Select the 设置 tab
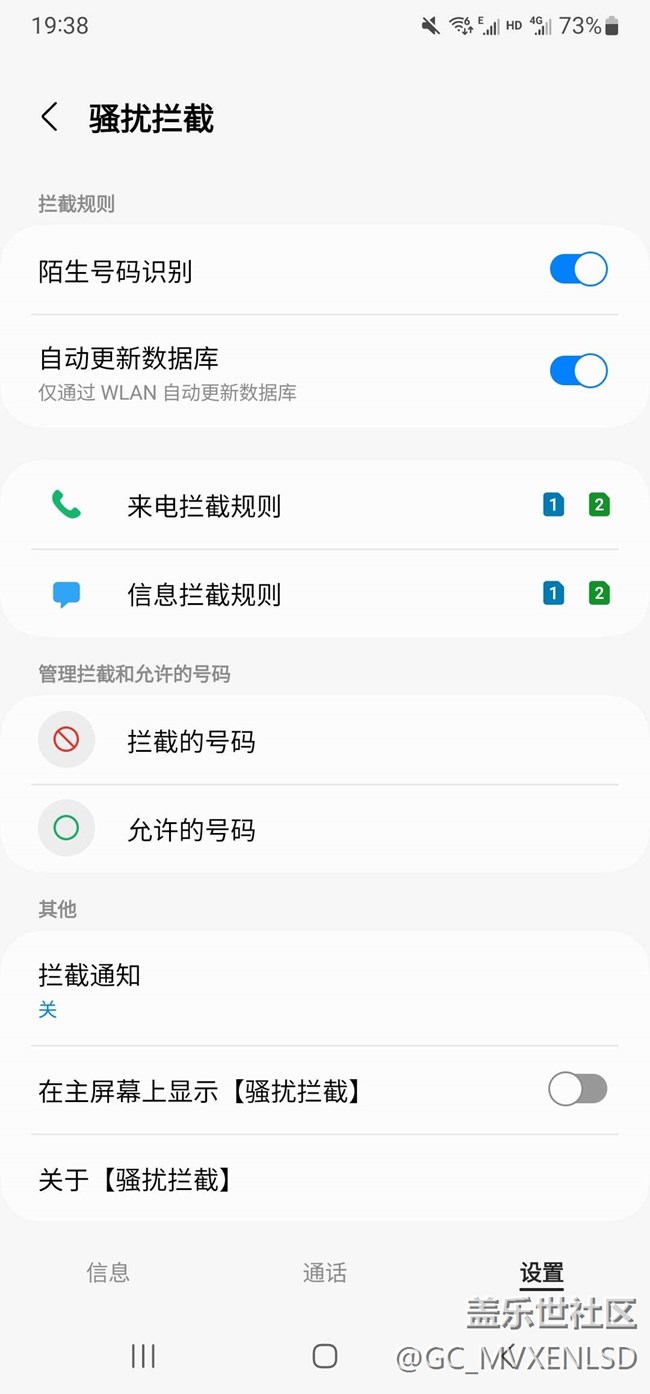This screenshot has height=1394, width=650. coord(542,1272)
